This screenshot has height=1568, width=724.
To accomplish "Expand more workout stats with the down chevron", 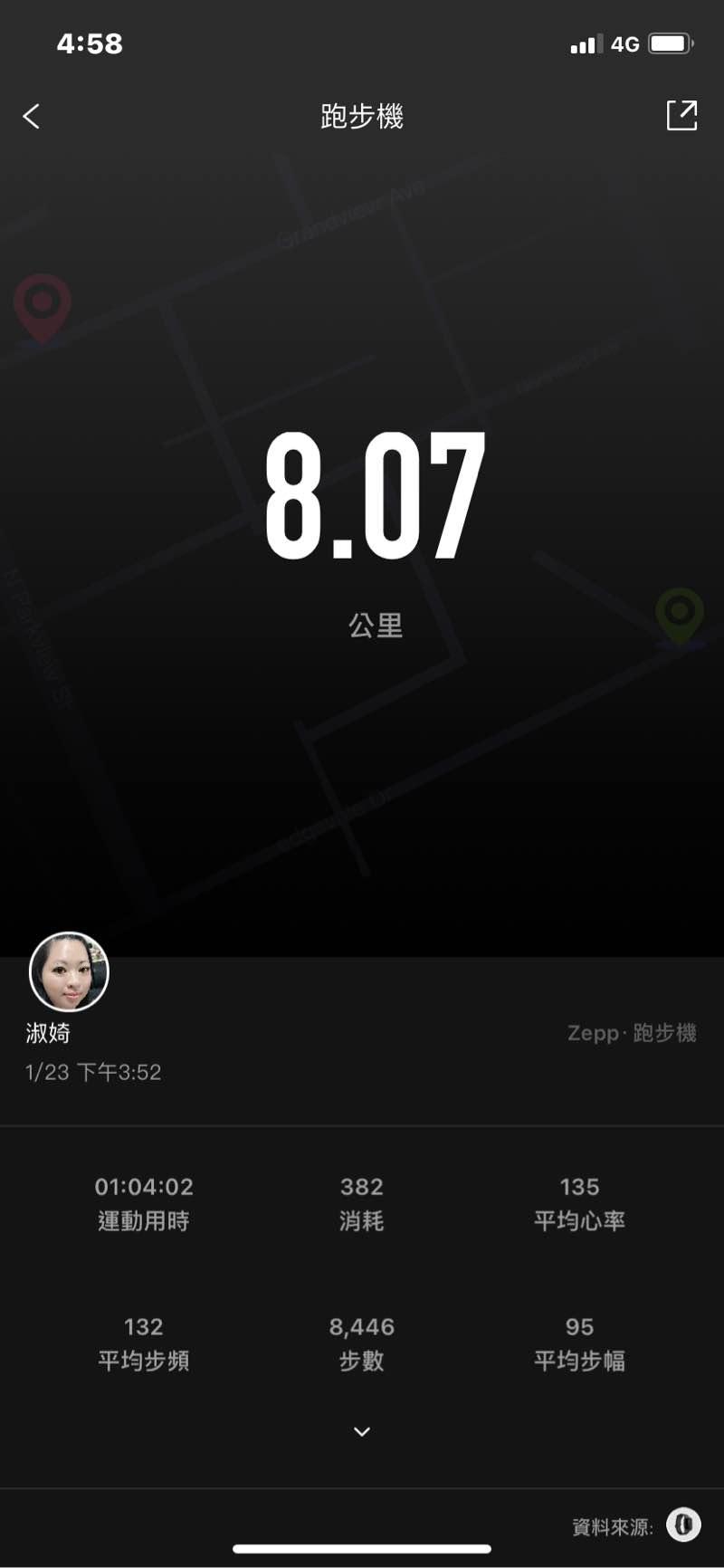I will (362, 1431).
